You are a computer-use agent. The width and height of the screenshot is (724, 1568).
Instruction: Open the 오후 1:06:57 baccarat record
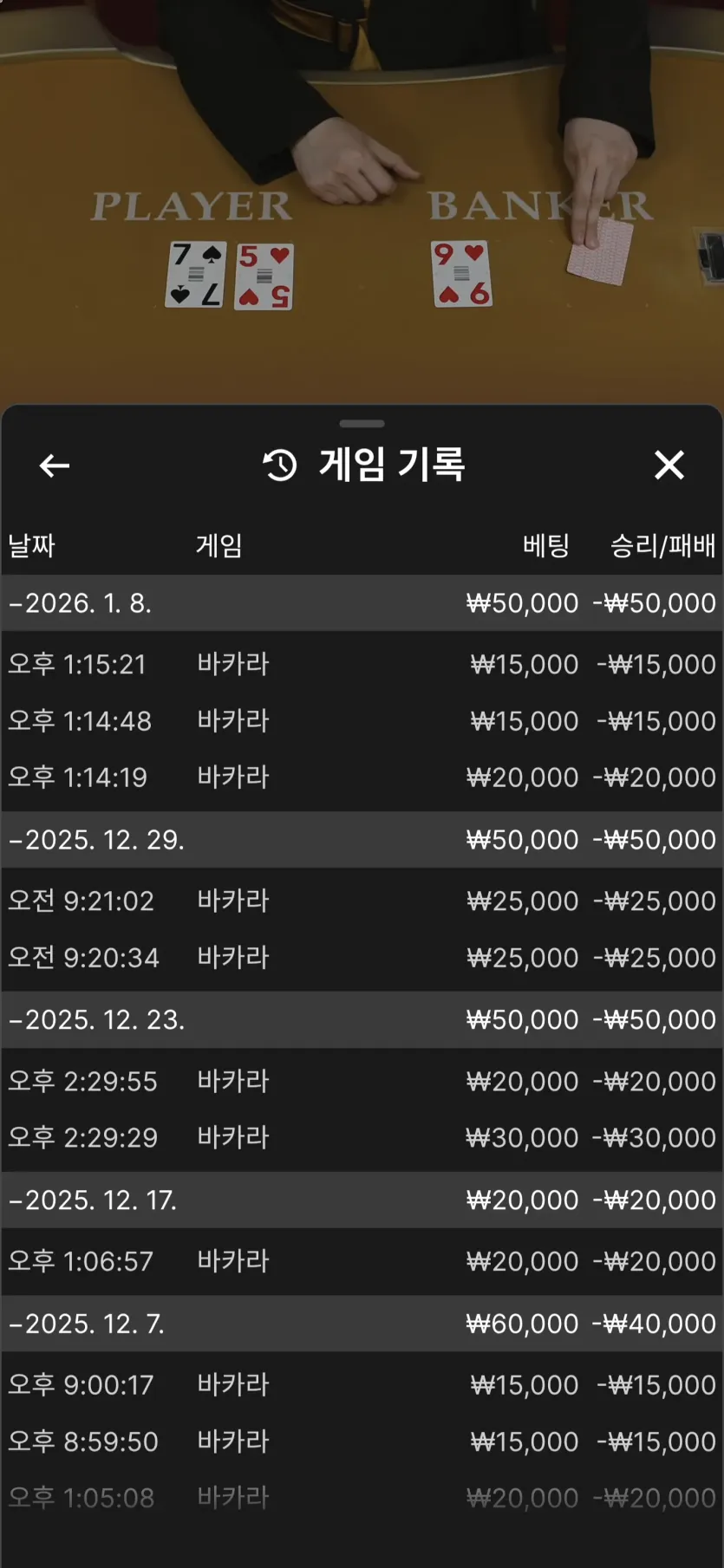362,1261
